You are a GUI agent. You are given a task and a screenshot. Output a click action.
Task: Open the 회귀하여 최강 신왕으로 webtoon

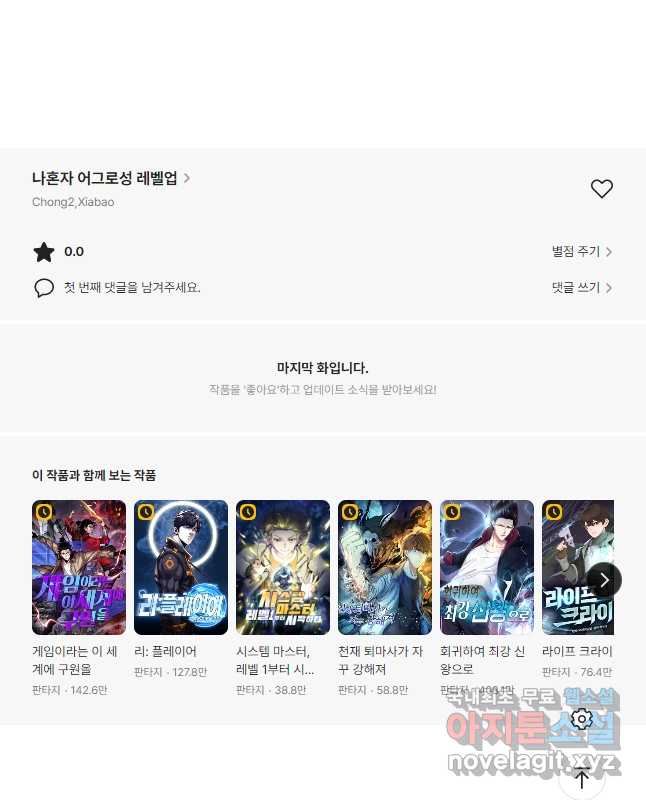coord(487,567)
